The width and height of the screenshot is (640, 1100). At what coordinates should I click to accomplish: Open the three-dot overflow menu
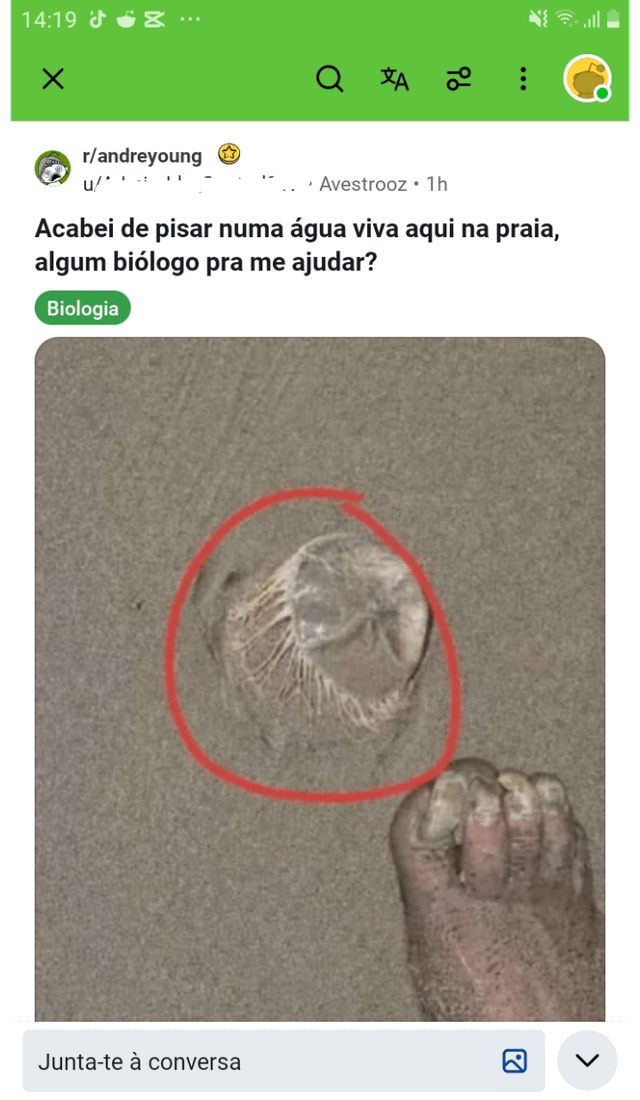tap(522, 79)
